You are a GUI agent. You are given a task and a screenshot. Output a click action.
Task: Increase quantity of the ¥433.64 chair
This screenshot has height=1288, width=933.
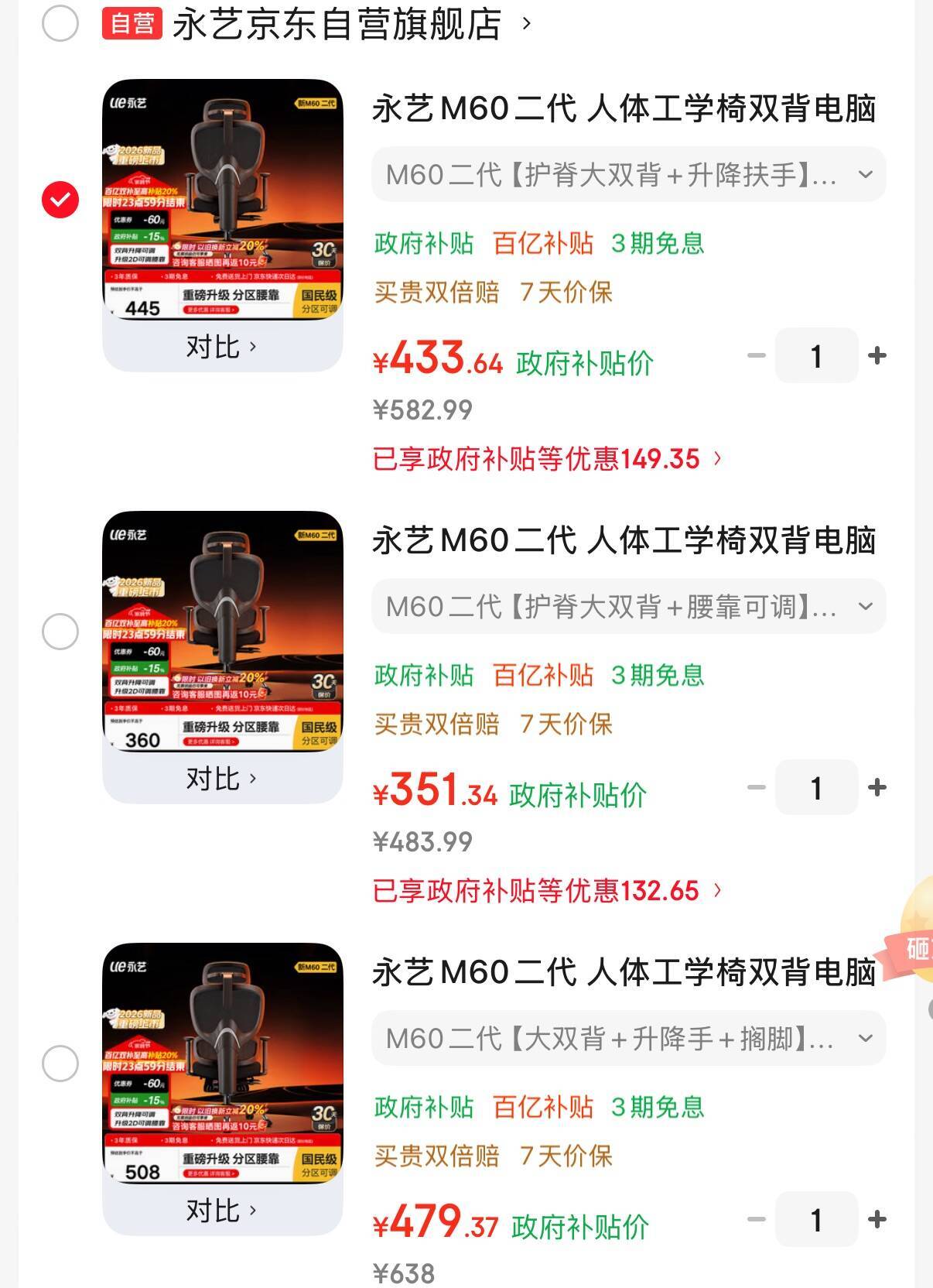pyautogui.click(x=877, y=356)
